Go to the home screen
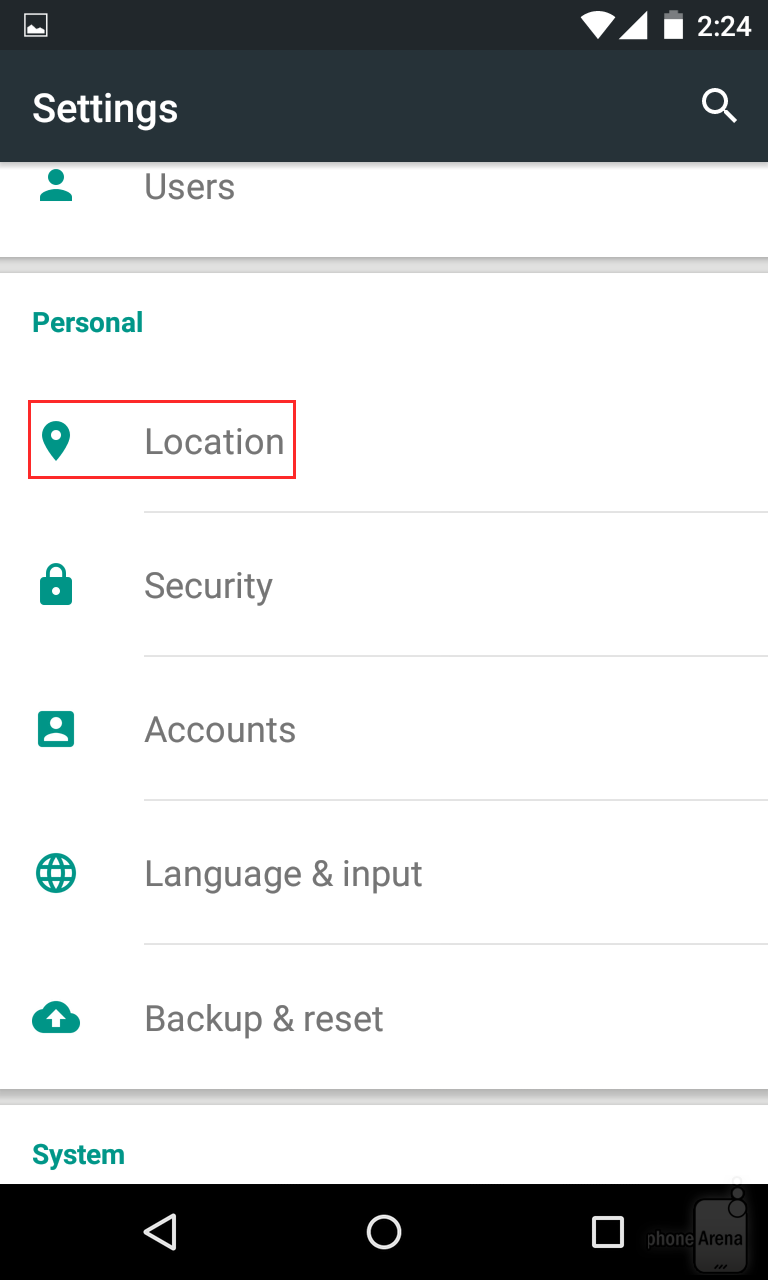 point(384,1232)
